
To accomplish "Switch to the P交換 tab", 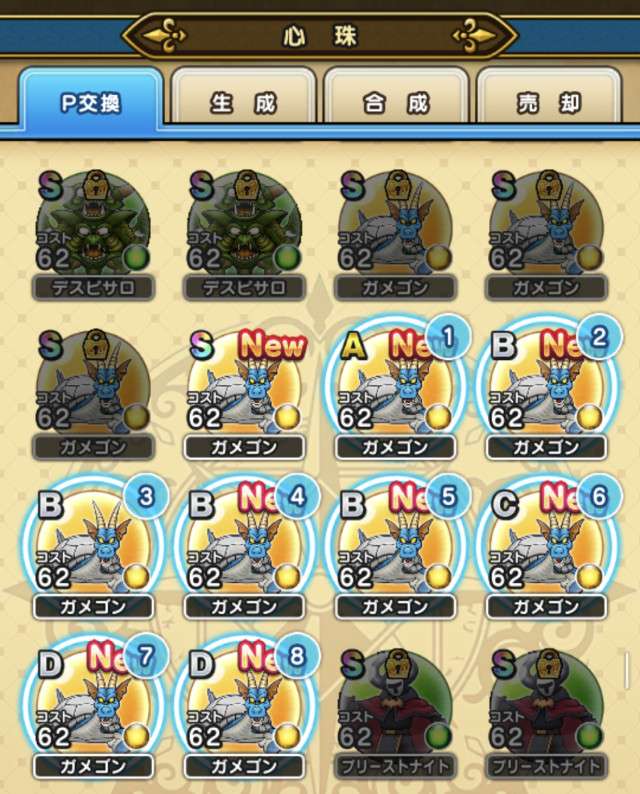I will pos(90,102).
